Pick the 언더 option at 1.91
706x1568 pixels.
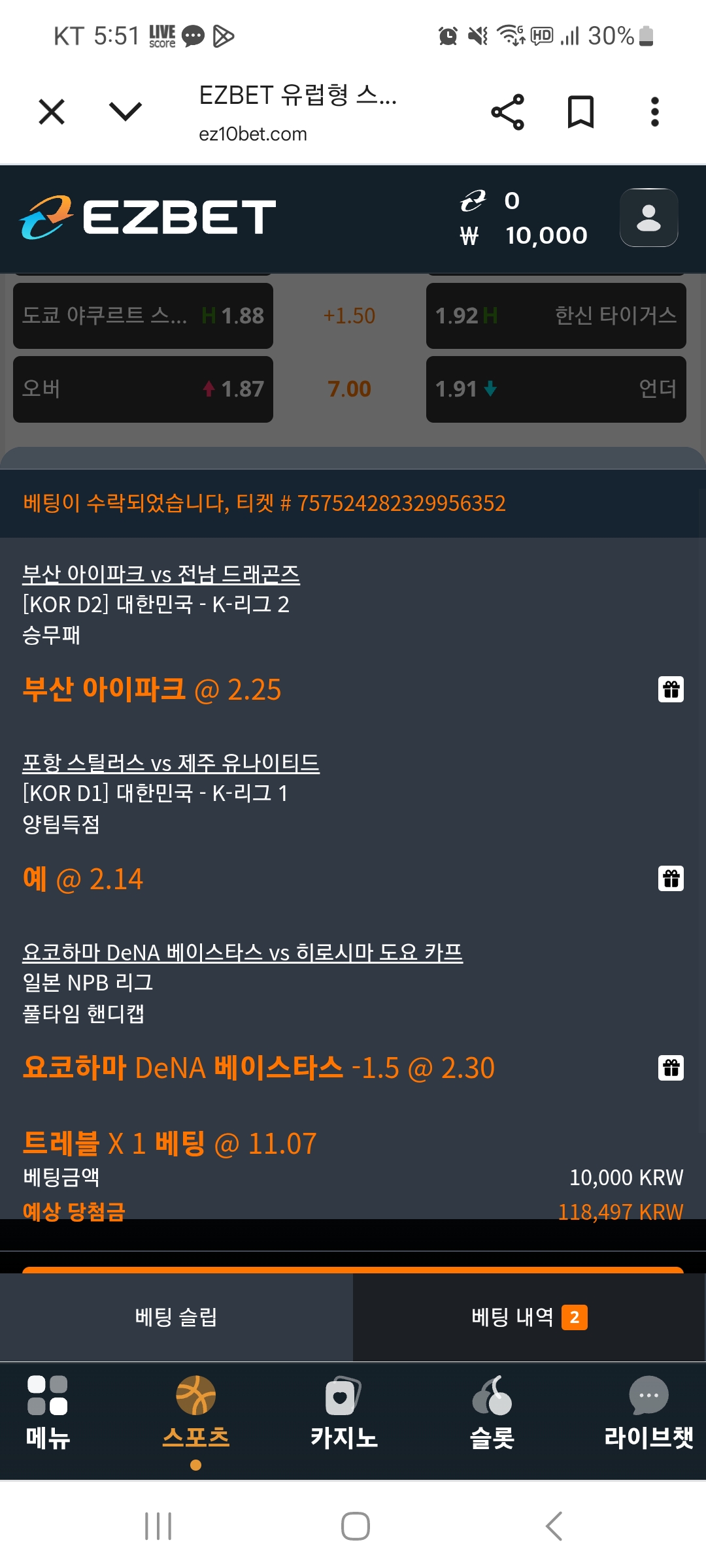(556, 389)
